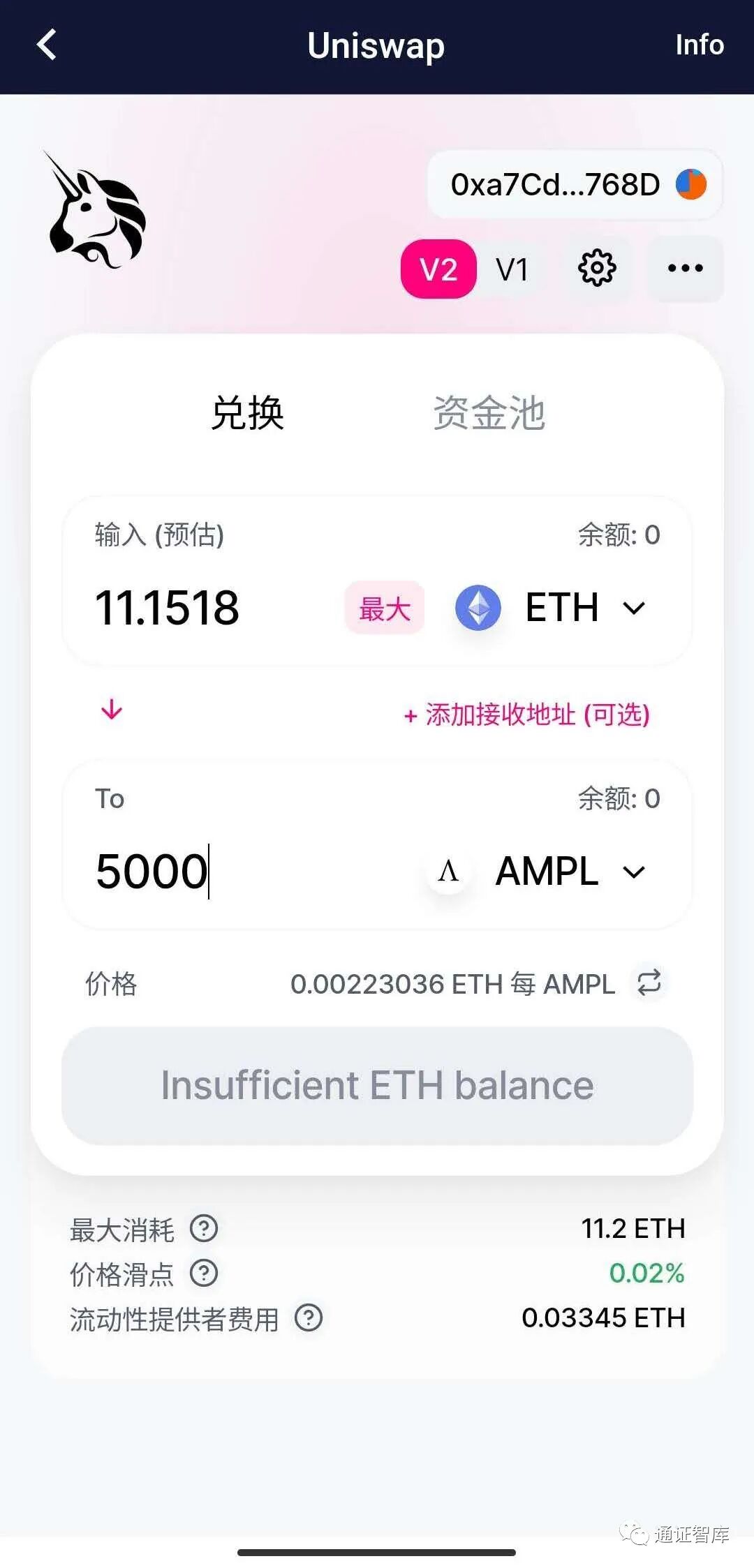Screen dimensions: 754x1568
Task: Swap token direction with the pink arrow
Action: (112, 710)
